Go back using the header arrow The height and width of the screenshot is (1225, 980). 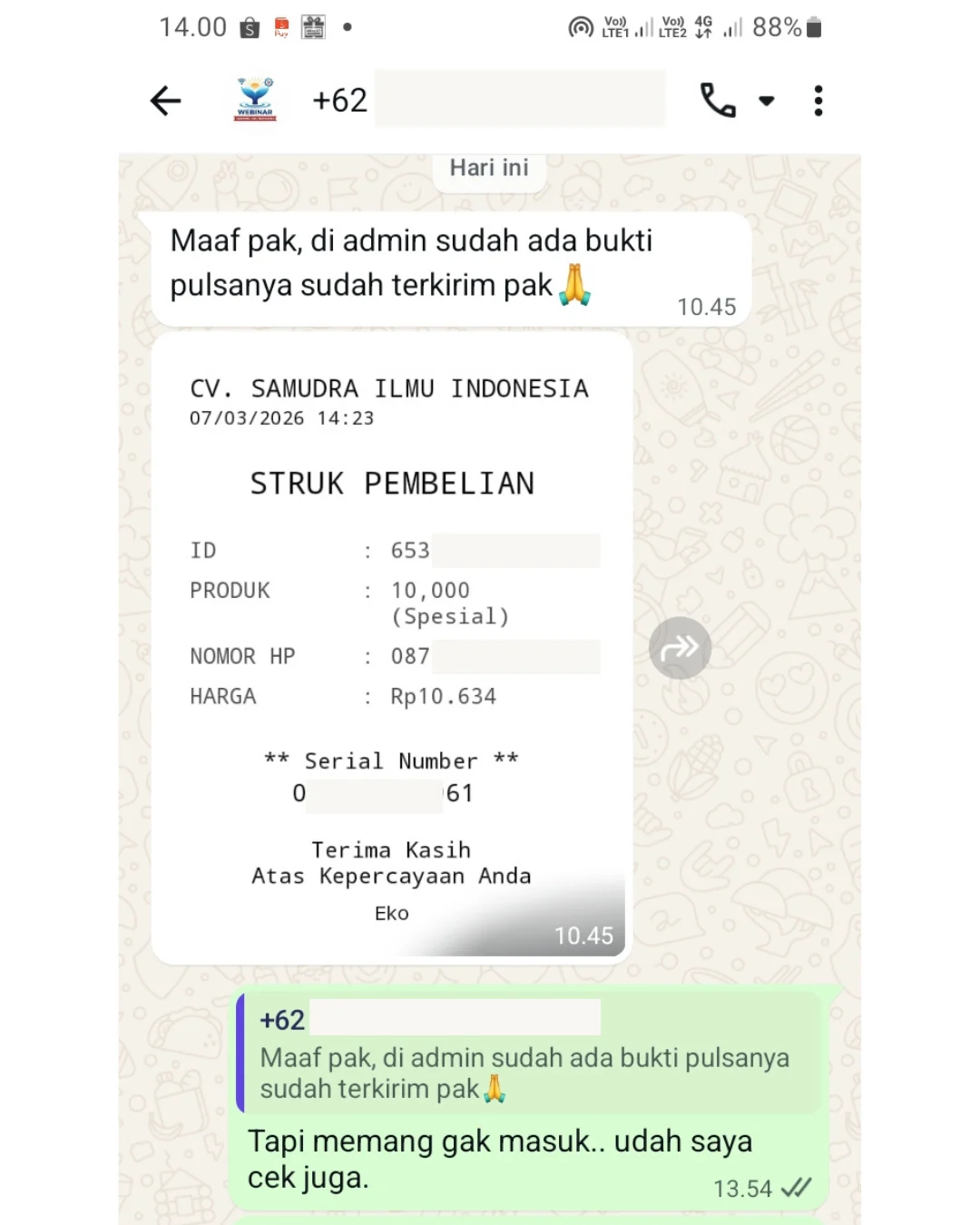(165, 101)
